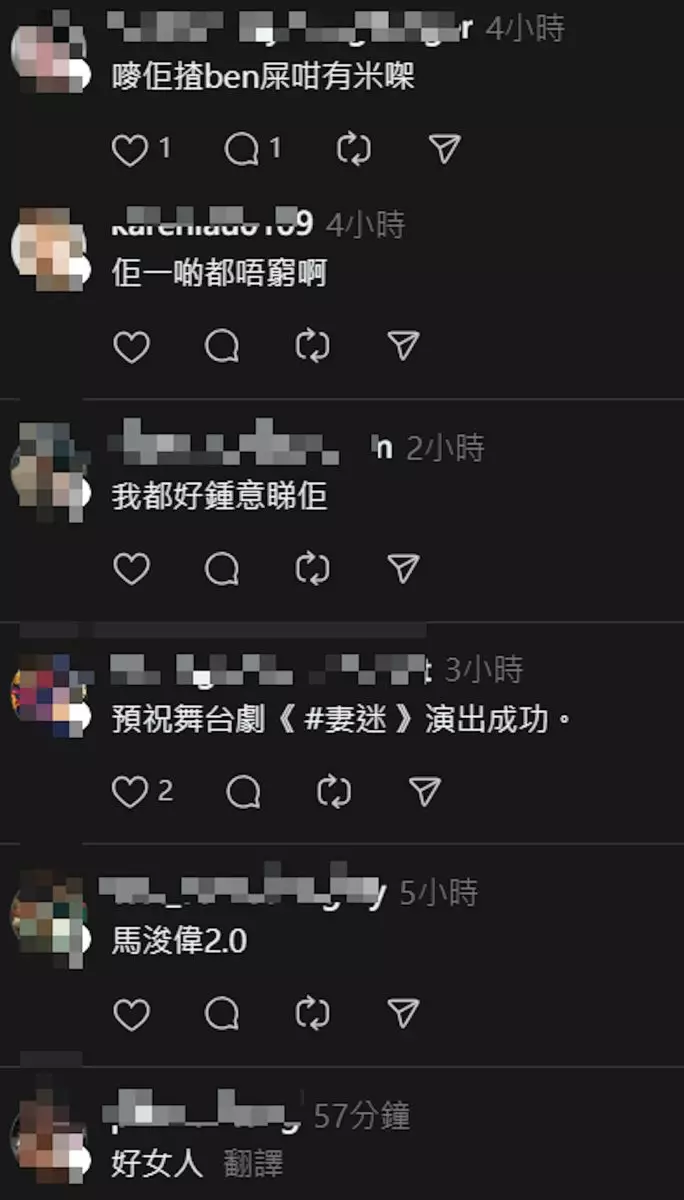Share the comment '嘜佢揸ben屎咁有米㗎'
The image size is (684, 1200).
[444, 150]
